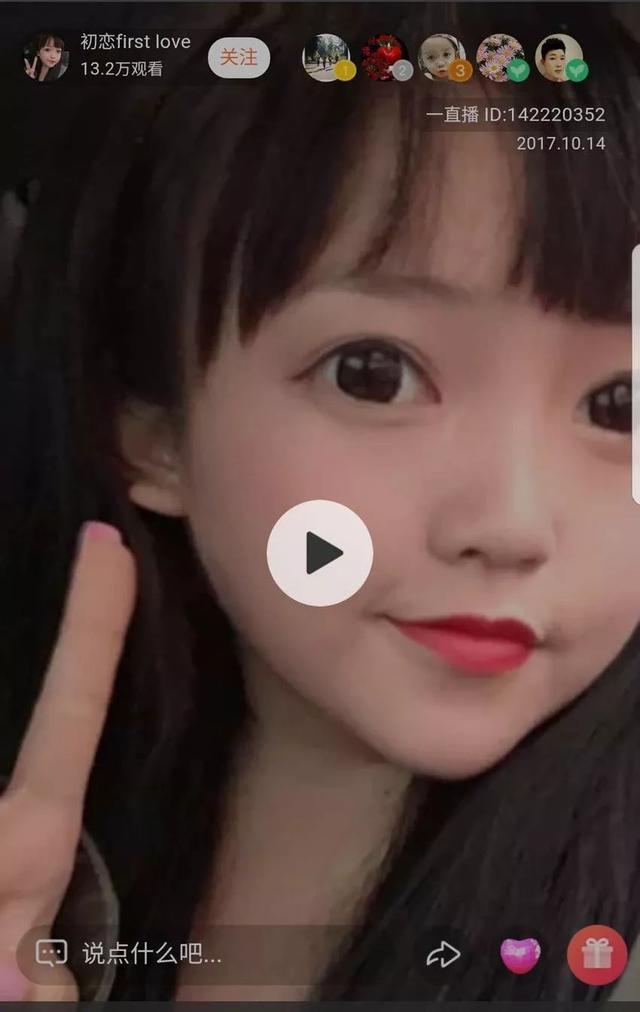Open the flower avatar viewer profile

(x=500, y=57)
